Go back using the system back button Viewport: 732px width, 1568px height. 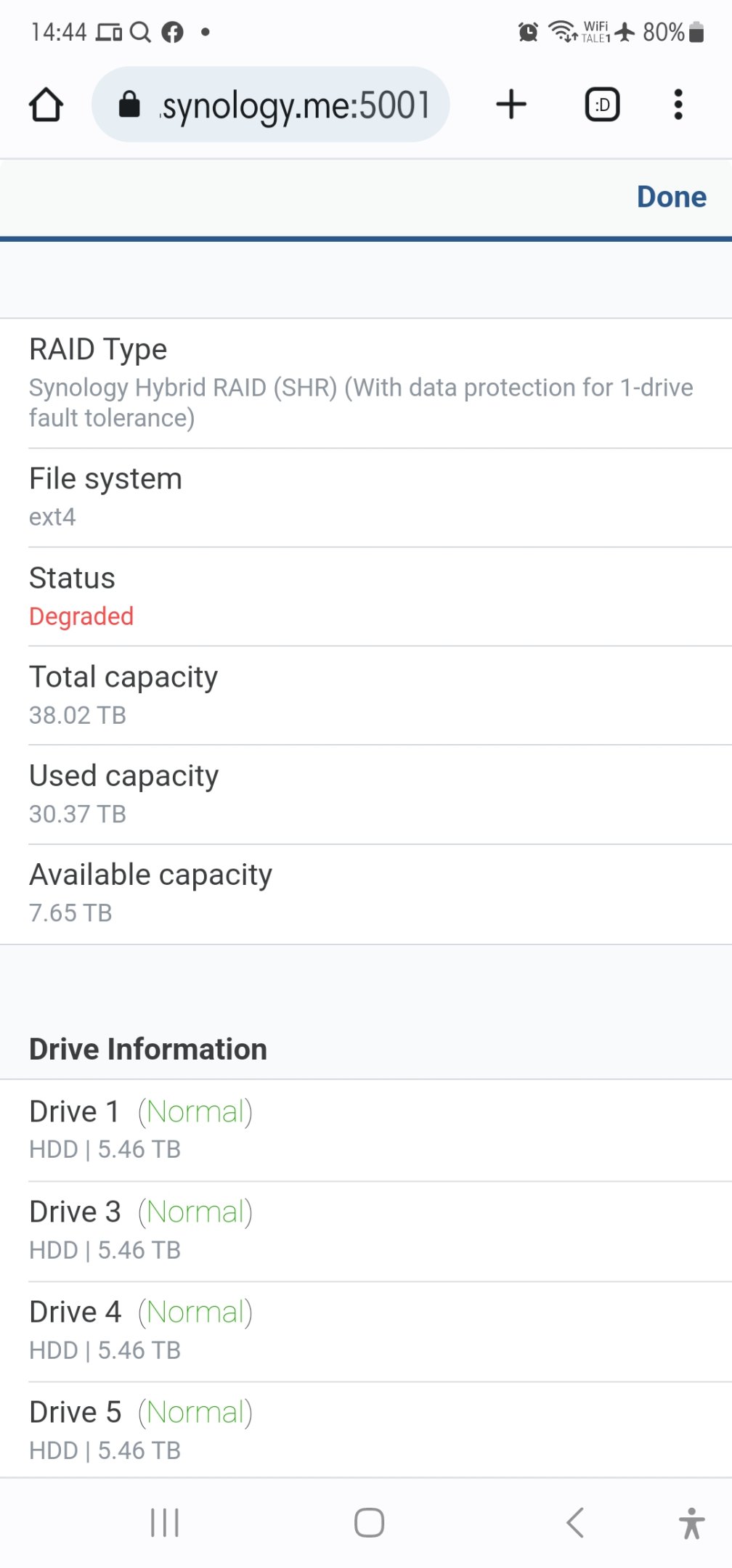coord(574,1522)
